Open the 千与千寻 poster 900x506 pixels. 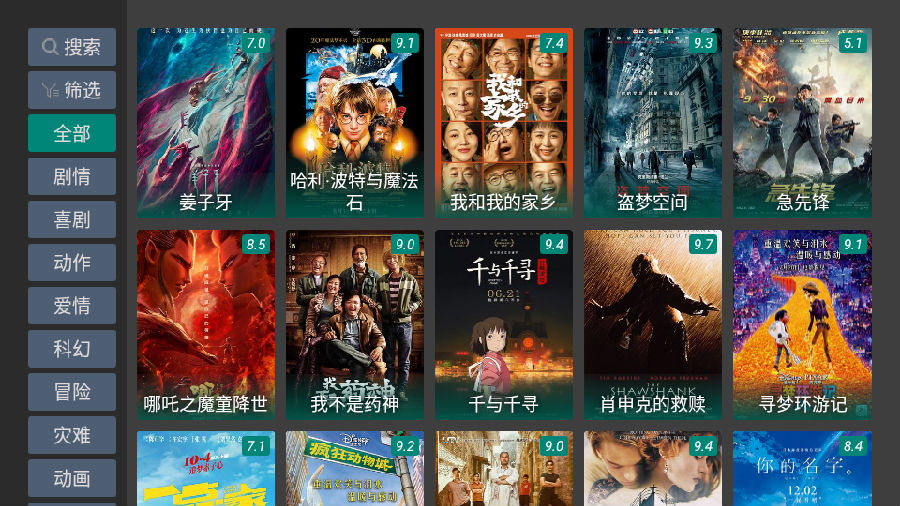point(504,325)
